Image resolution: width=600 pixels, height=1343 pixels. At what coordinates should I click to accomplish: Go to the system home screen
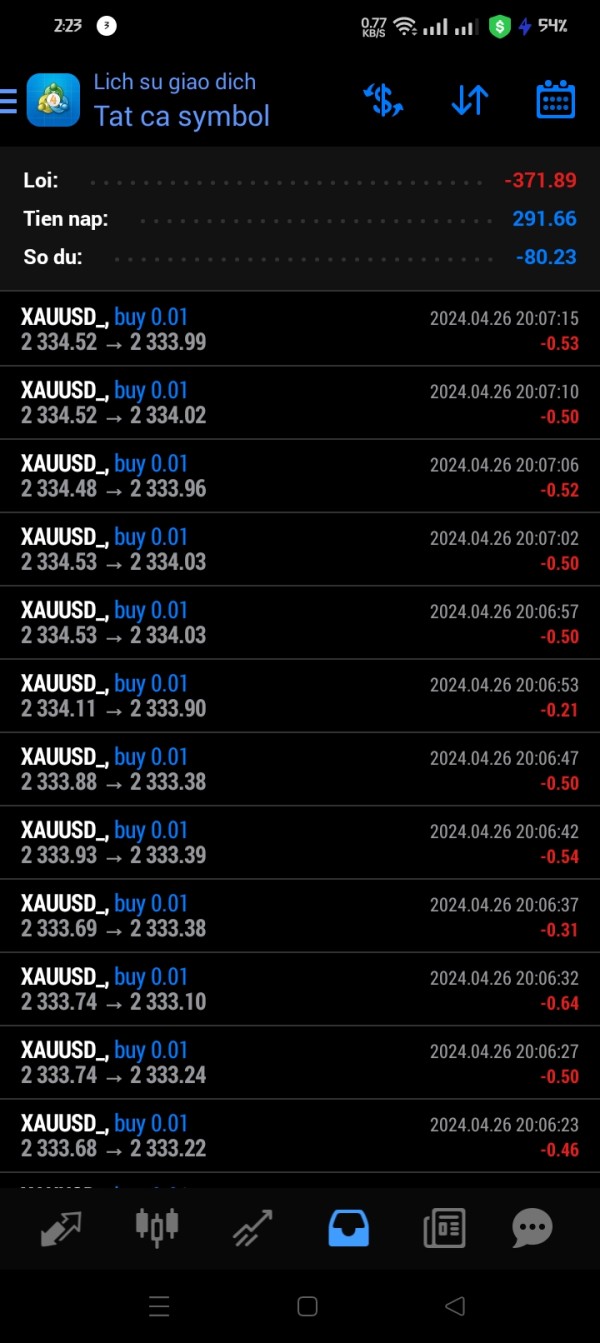tap(307, 1306)
